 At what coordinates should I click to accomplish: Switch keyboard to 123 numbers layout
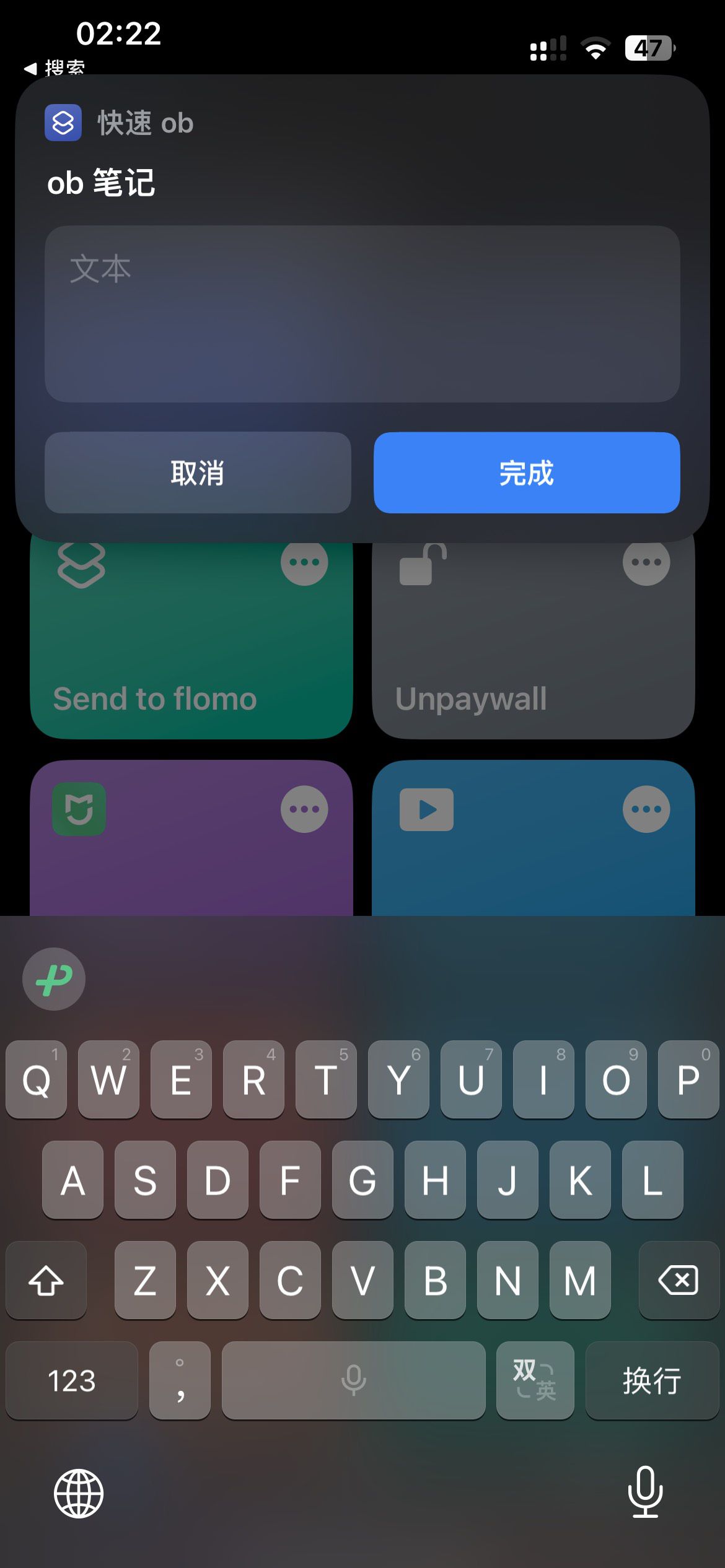(x=72, y=1380)
